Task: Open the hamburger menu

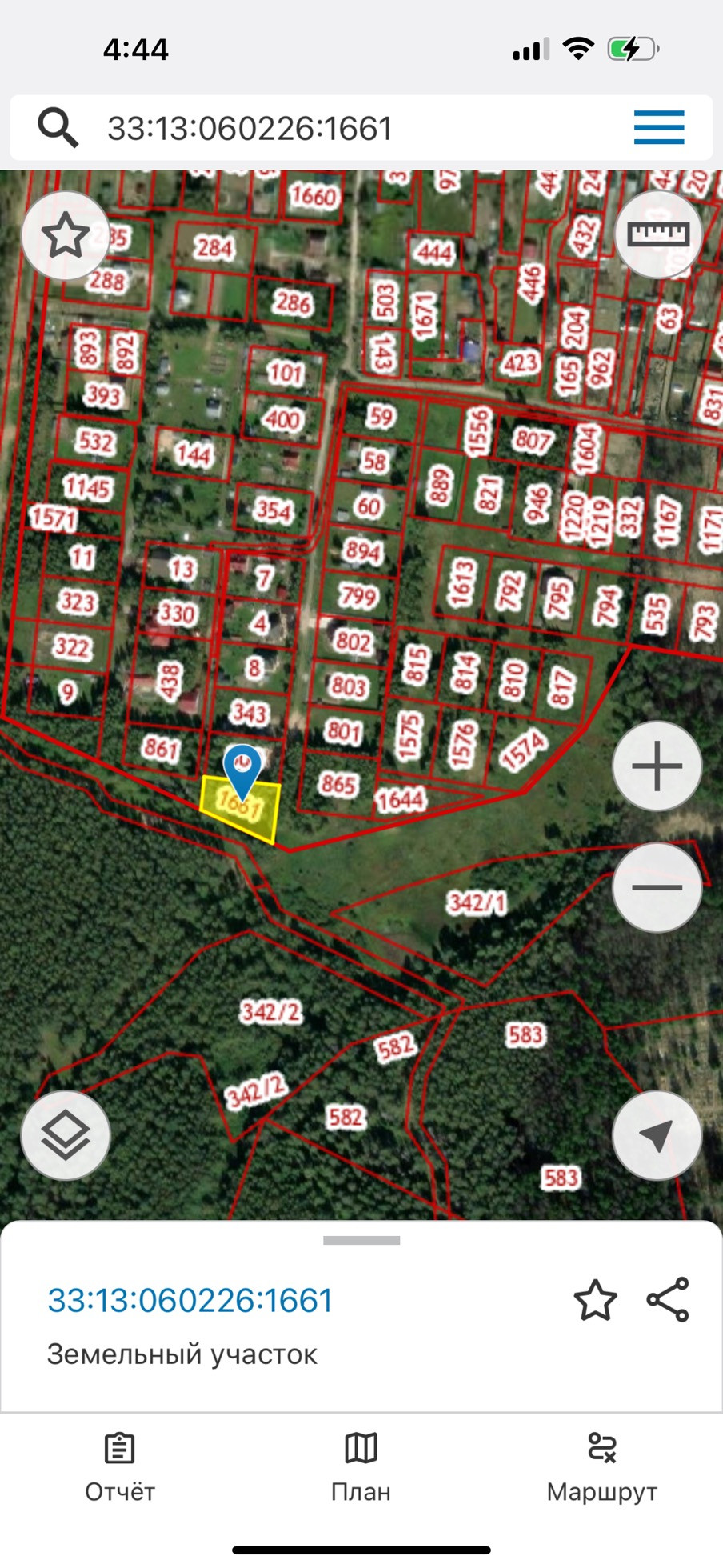Action: click(659, 128)
